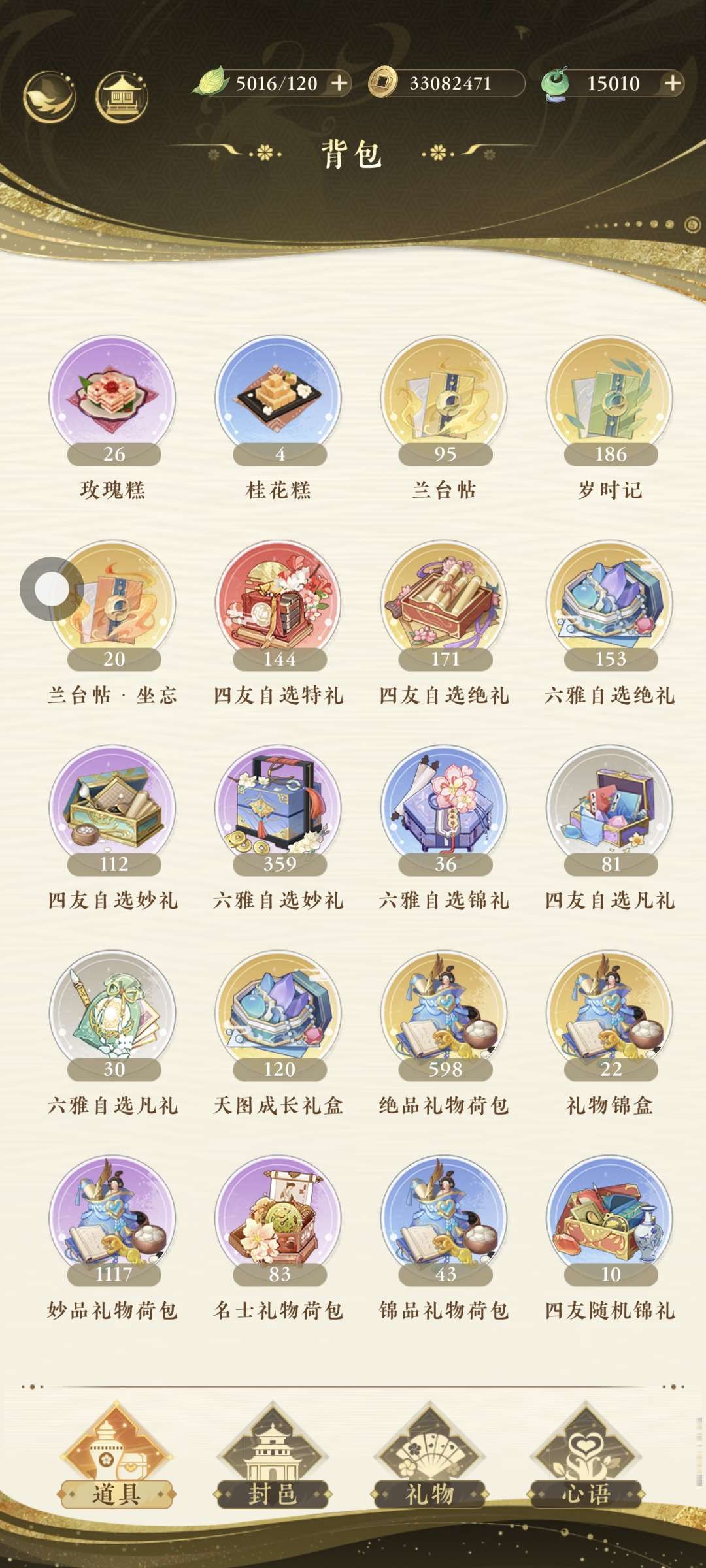Select the 玫瑰糕 item
The image size is (706, 1568).
[113, 399]
